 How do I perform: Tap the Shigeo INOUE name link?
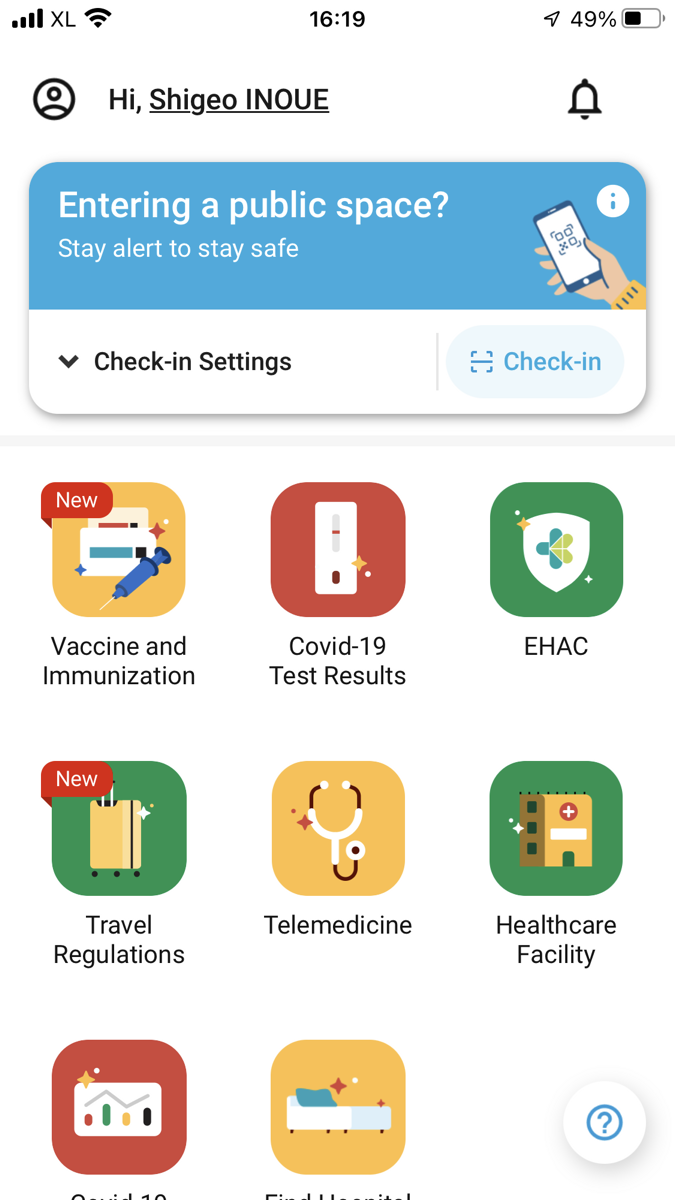click(x=239, y=100)
